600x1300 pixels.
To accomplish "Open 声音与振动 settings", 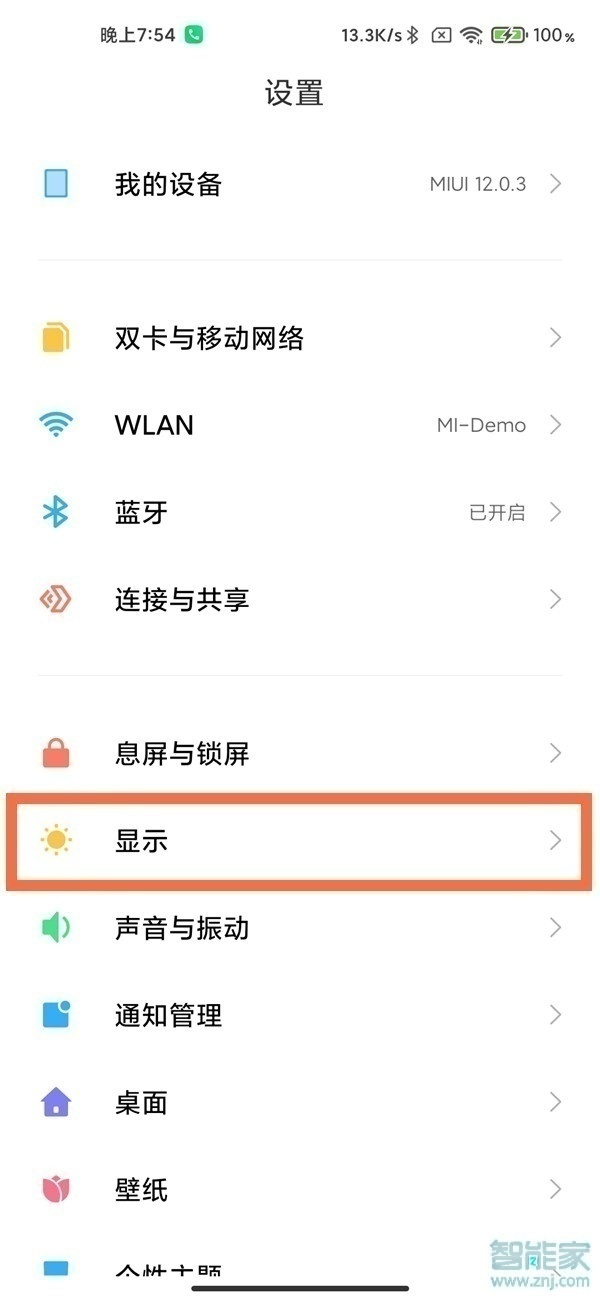I will click(x=300, y=928).
